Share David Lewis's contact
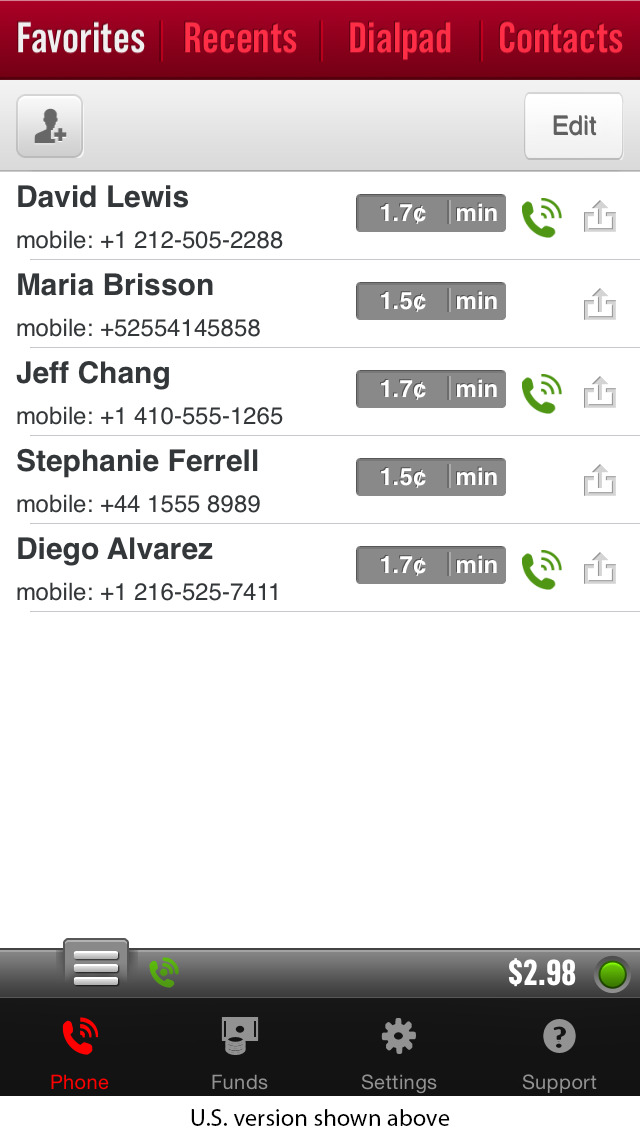 point(599,216)
